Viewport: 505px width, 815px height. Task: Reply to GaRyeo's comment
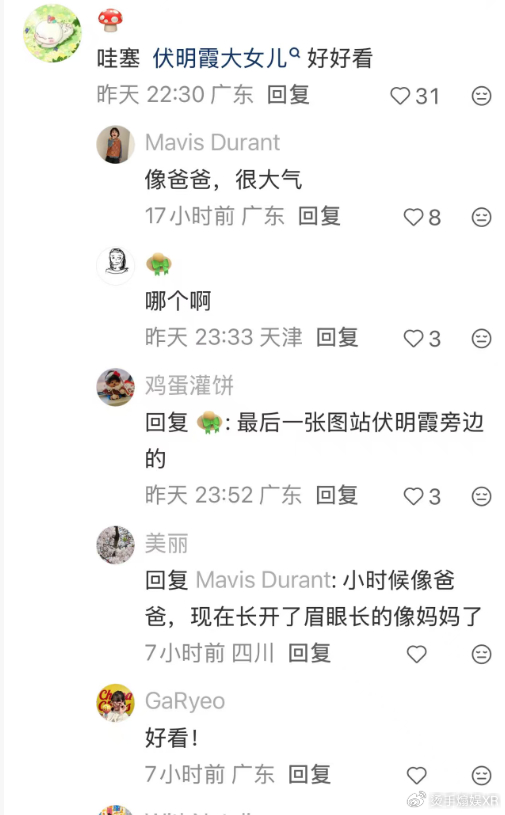[310, 774]
